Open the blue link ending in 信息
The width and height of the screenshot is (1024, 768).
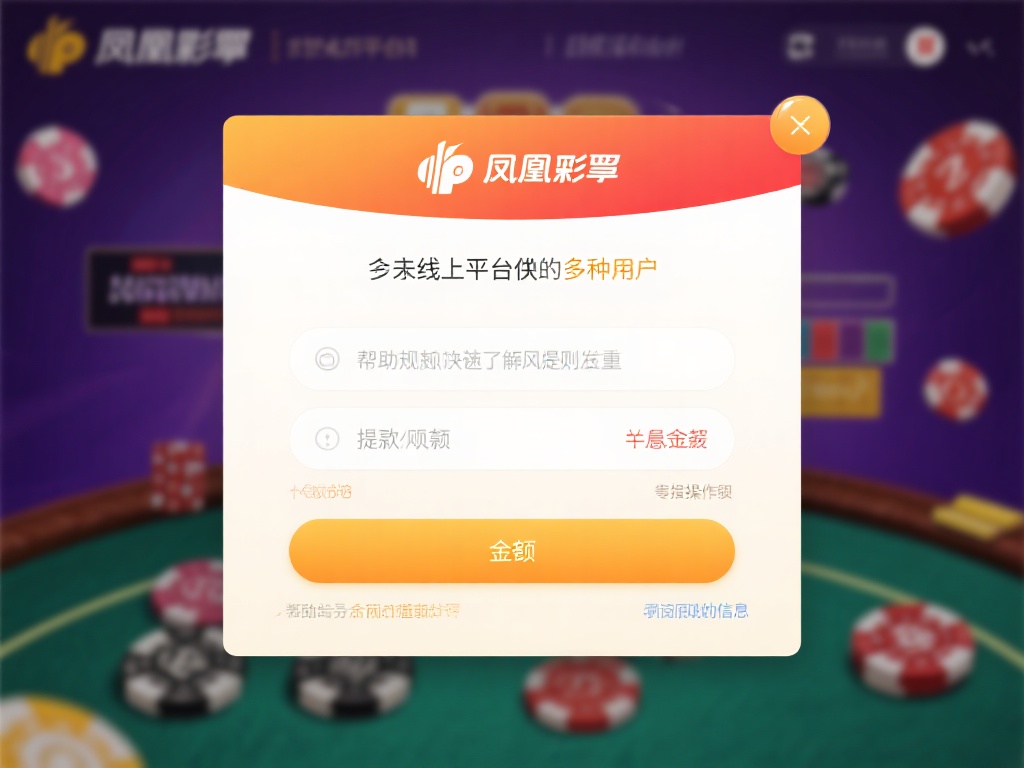click(695, 610)
